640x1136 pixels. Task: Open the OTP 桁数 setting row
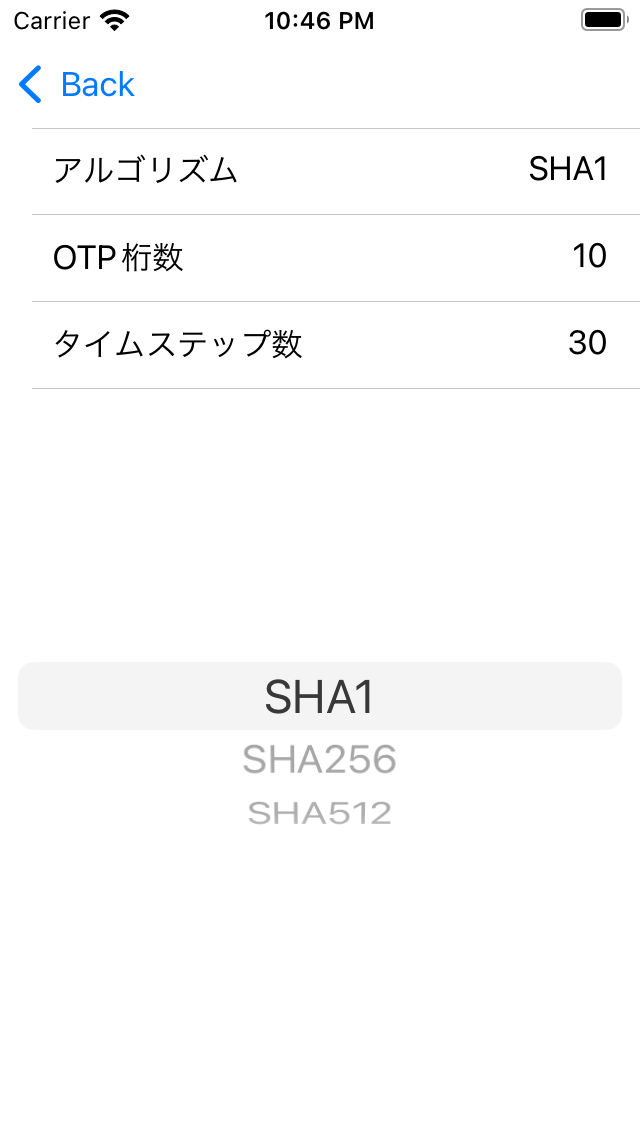[330, 258]
